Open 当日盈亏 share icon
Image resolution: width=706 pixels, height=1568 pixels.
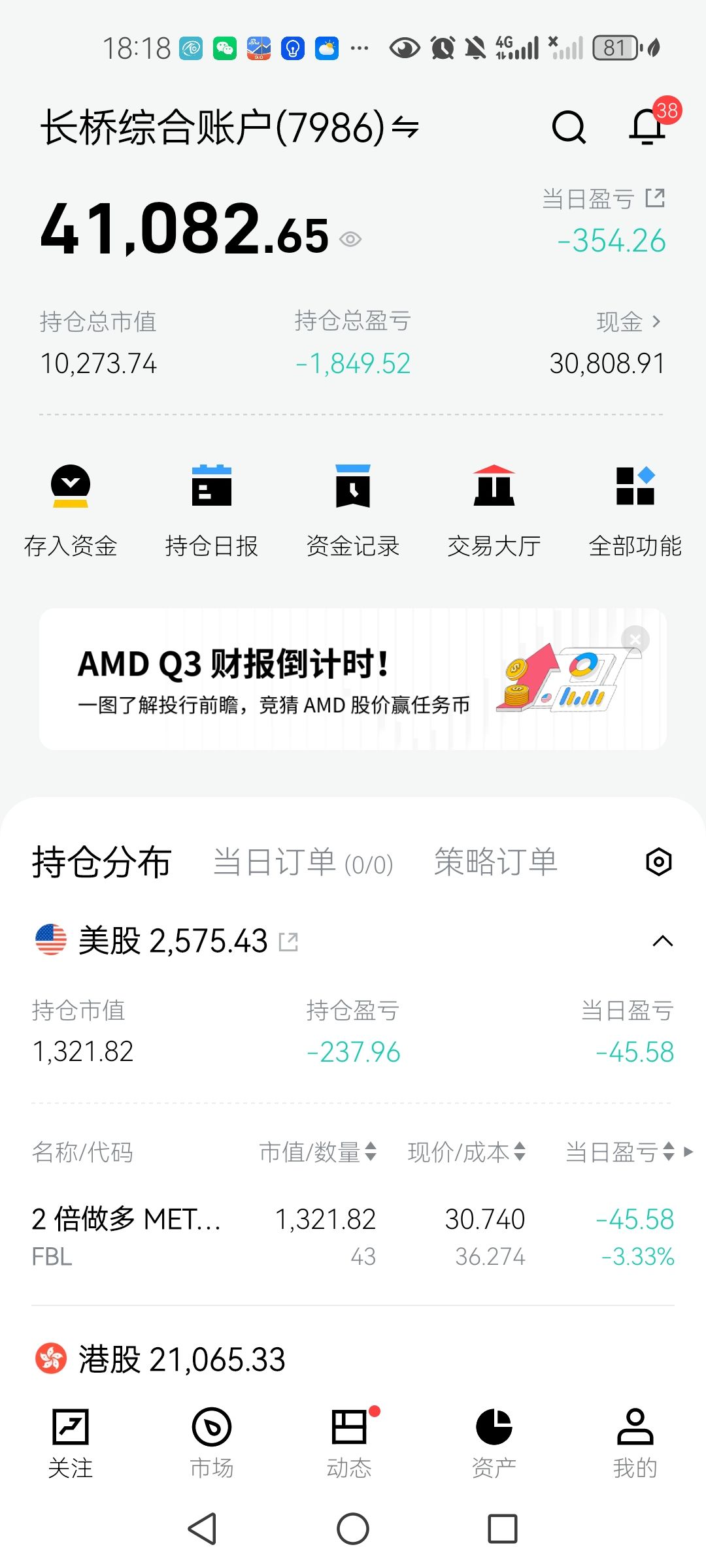coord(655,197)
